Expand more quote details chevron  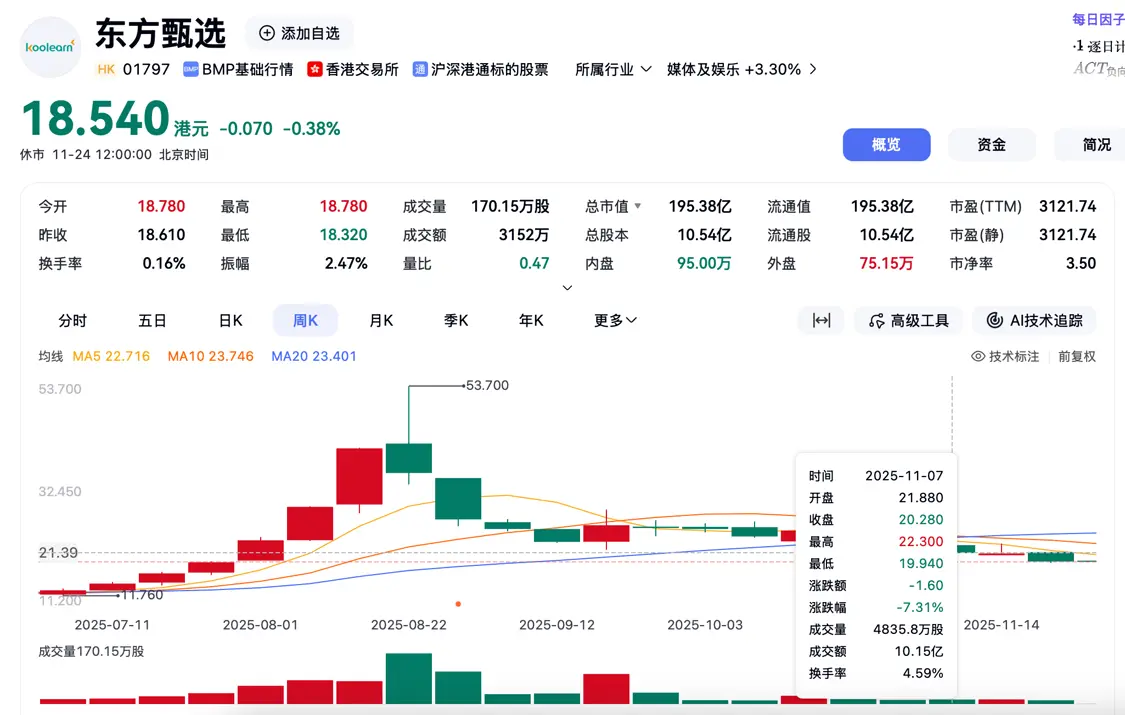[567, 288]
